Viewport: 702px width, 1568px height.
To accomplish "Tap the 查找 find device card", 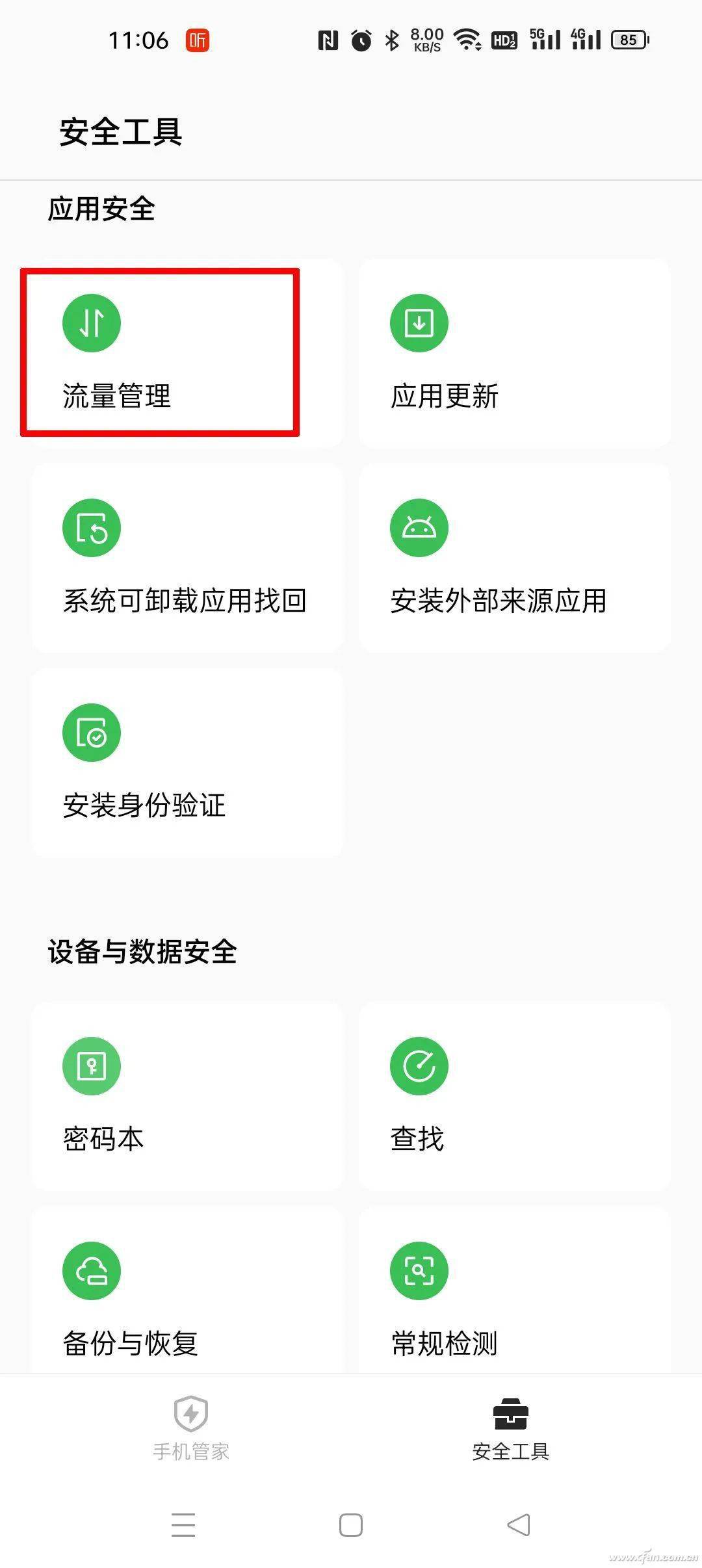I will point(513,1096).
